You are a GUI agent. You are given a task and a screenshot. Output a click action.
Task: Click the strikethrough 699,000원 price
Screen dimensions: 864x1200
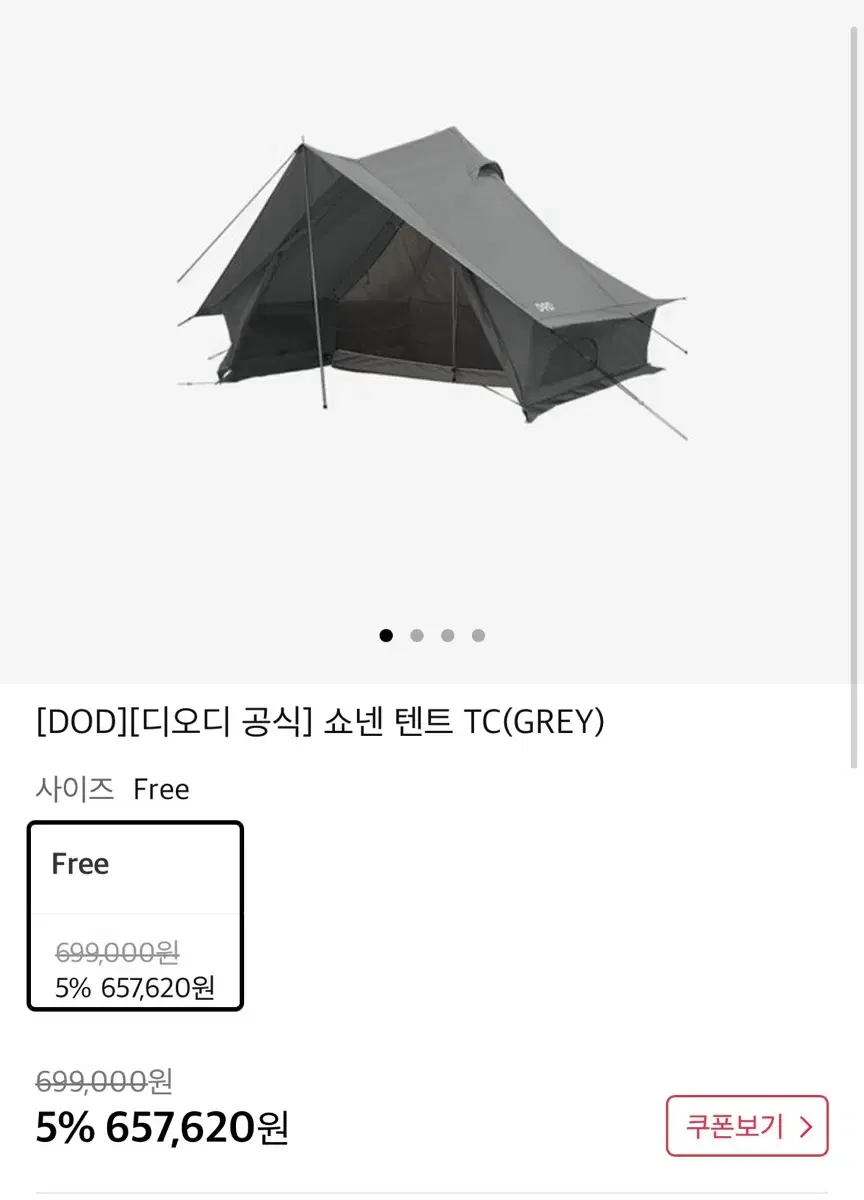tap(105, 1081)
